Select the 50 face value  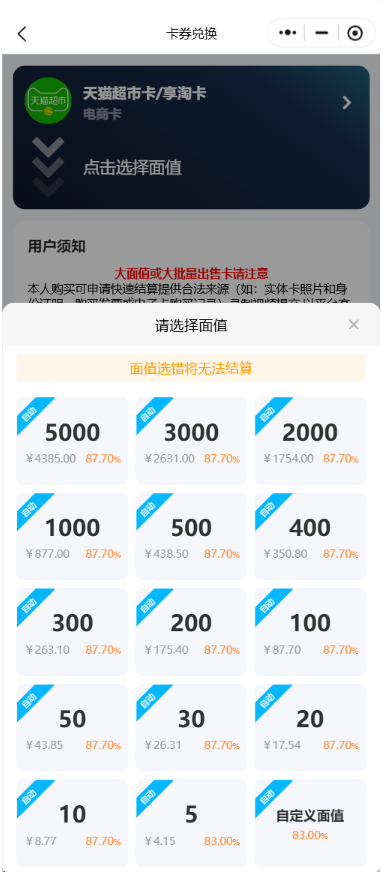(x=72, y=727)
